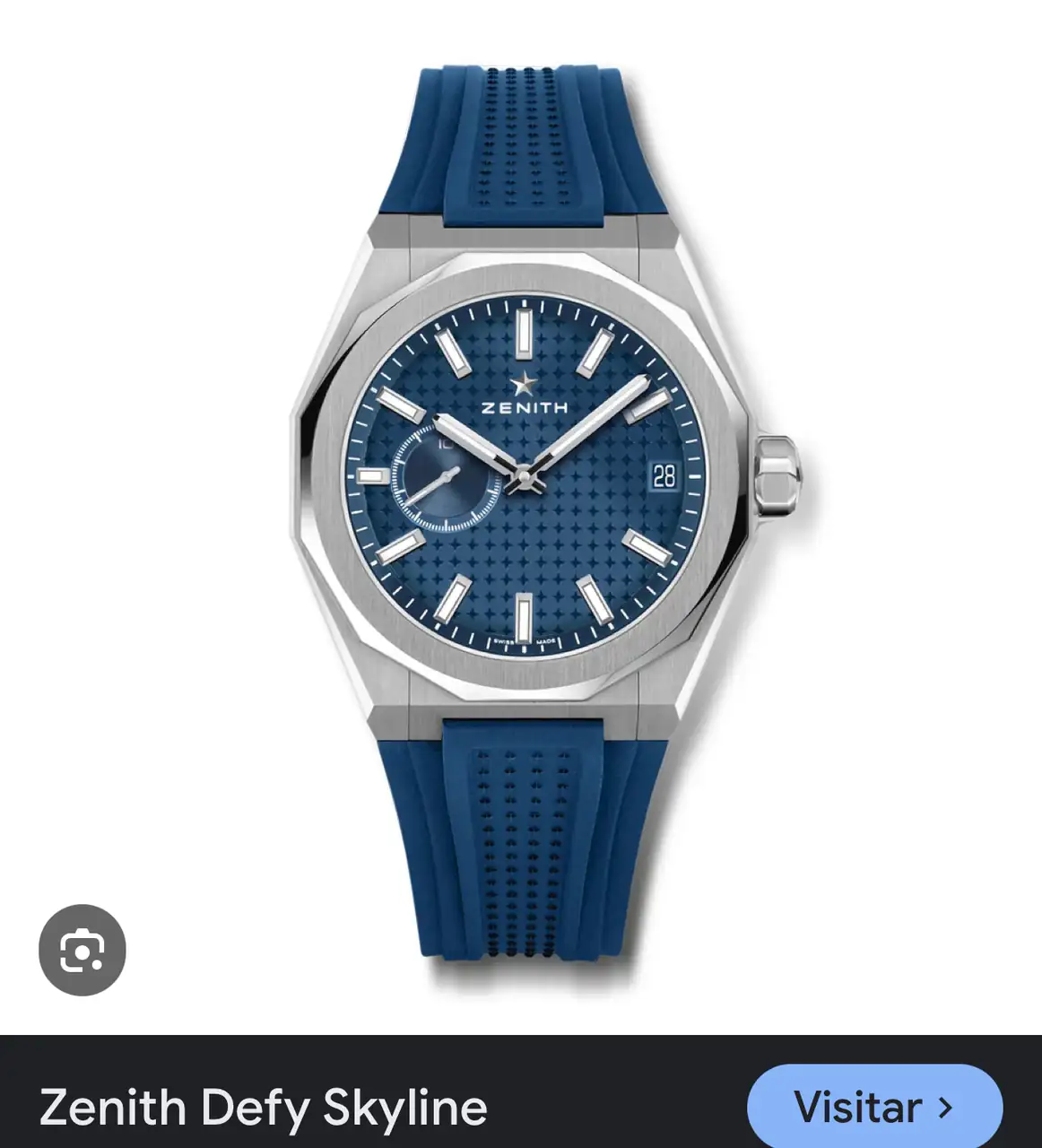Search this image with Google Lens
The height and width of the screenshot is (1148, 1042).
[x=82, y=950]
